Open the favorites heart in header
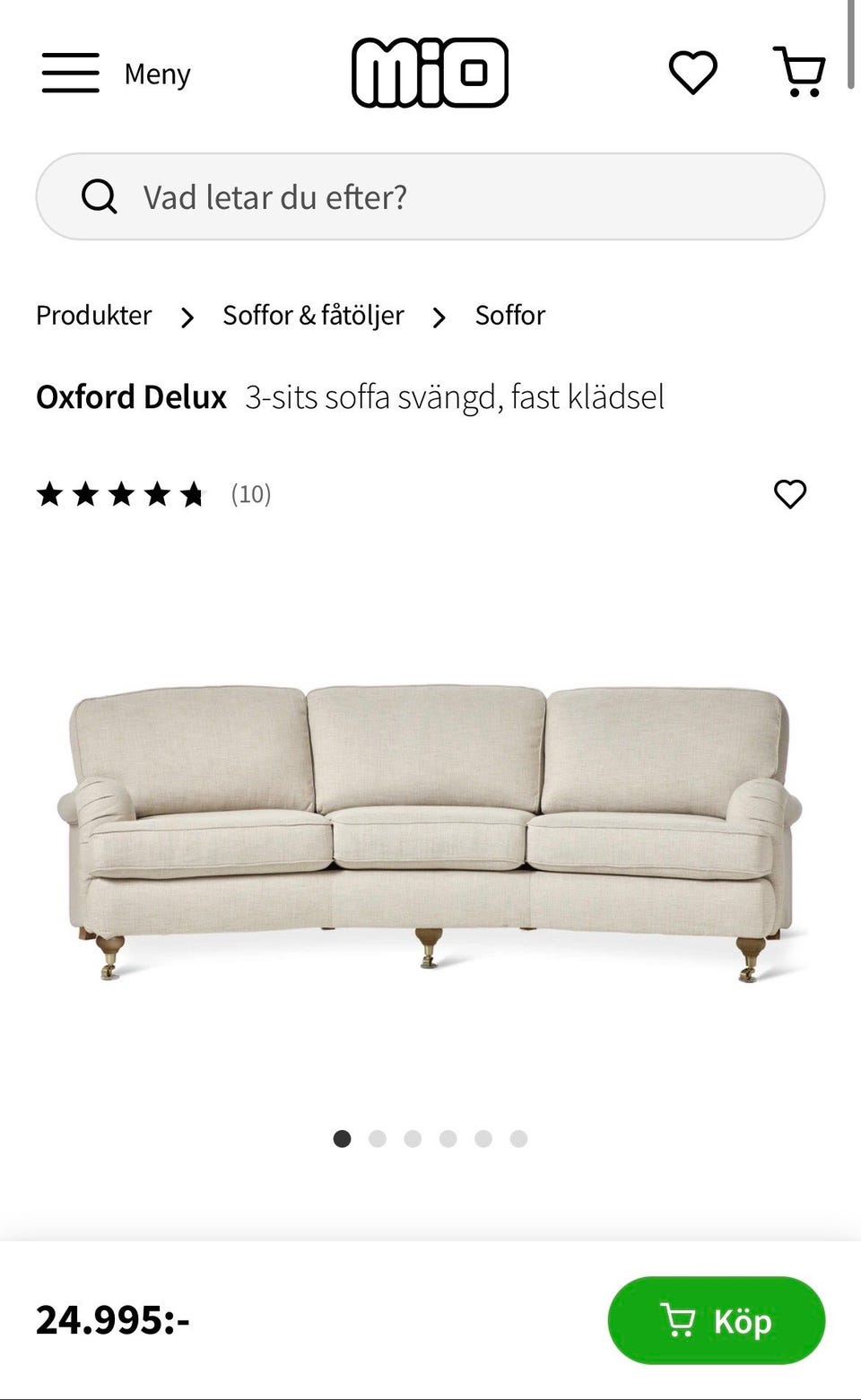861x1400 pixels. click(693, 73)
